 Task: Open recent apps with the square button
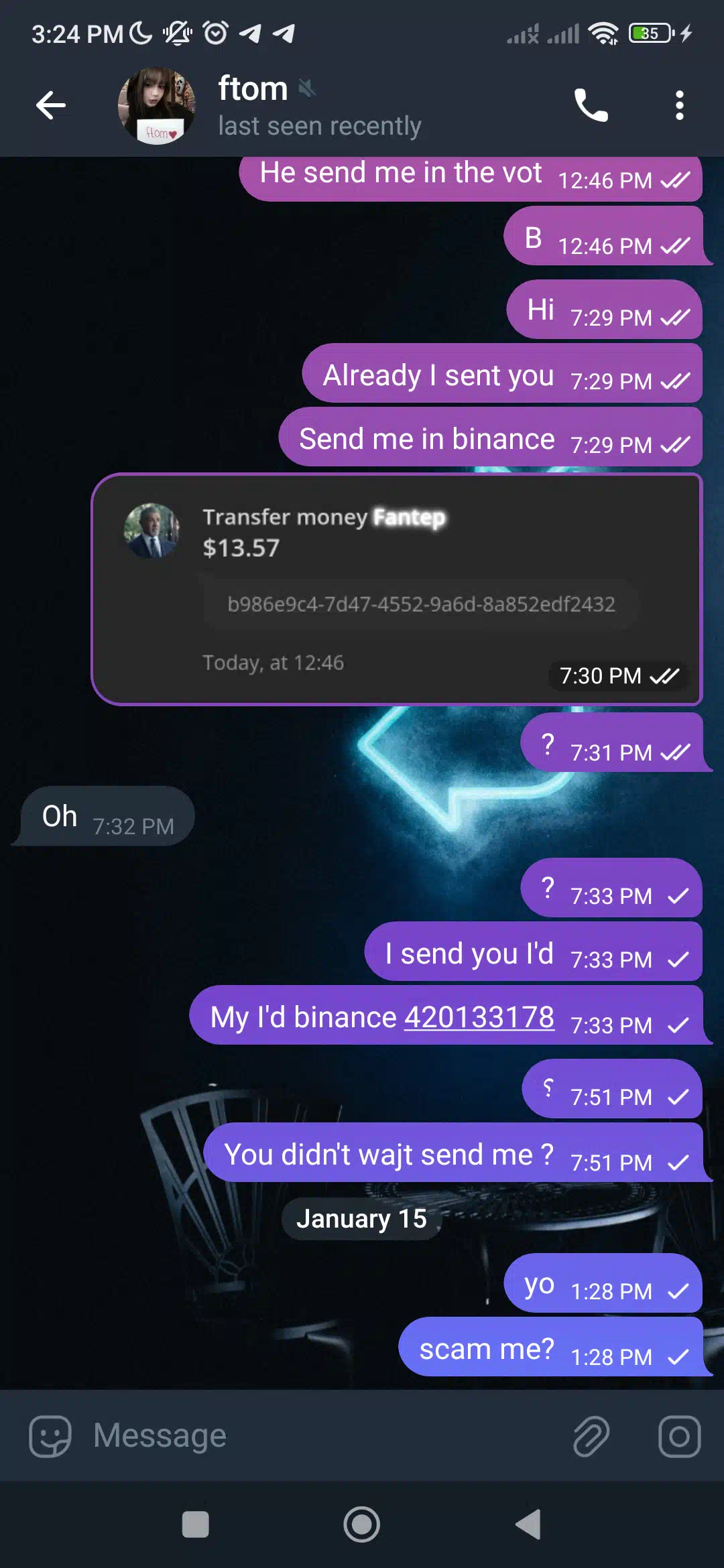click(x=196, y=1524)
